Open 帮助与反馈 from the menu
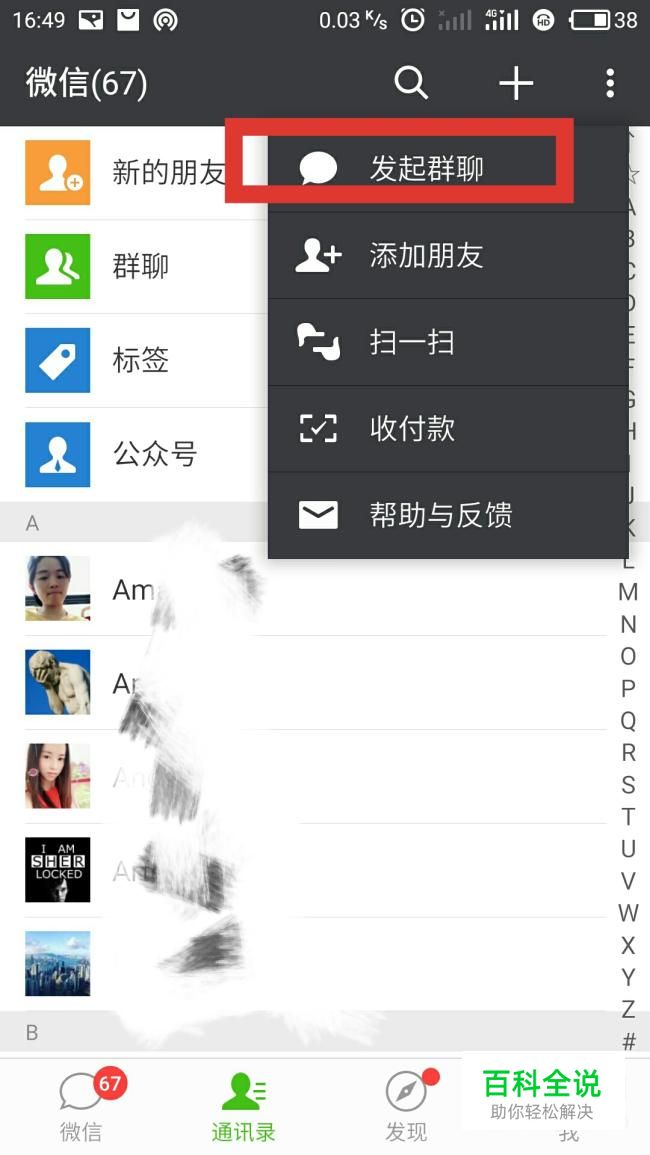Viewport: 650px width, 1155px height. [x=440, y=515]
